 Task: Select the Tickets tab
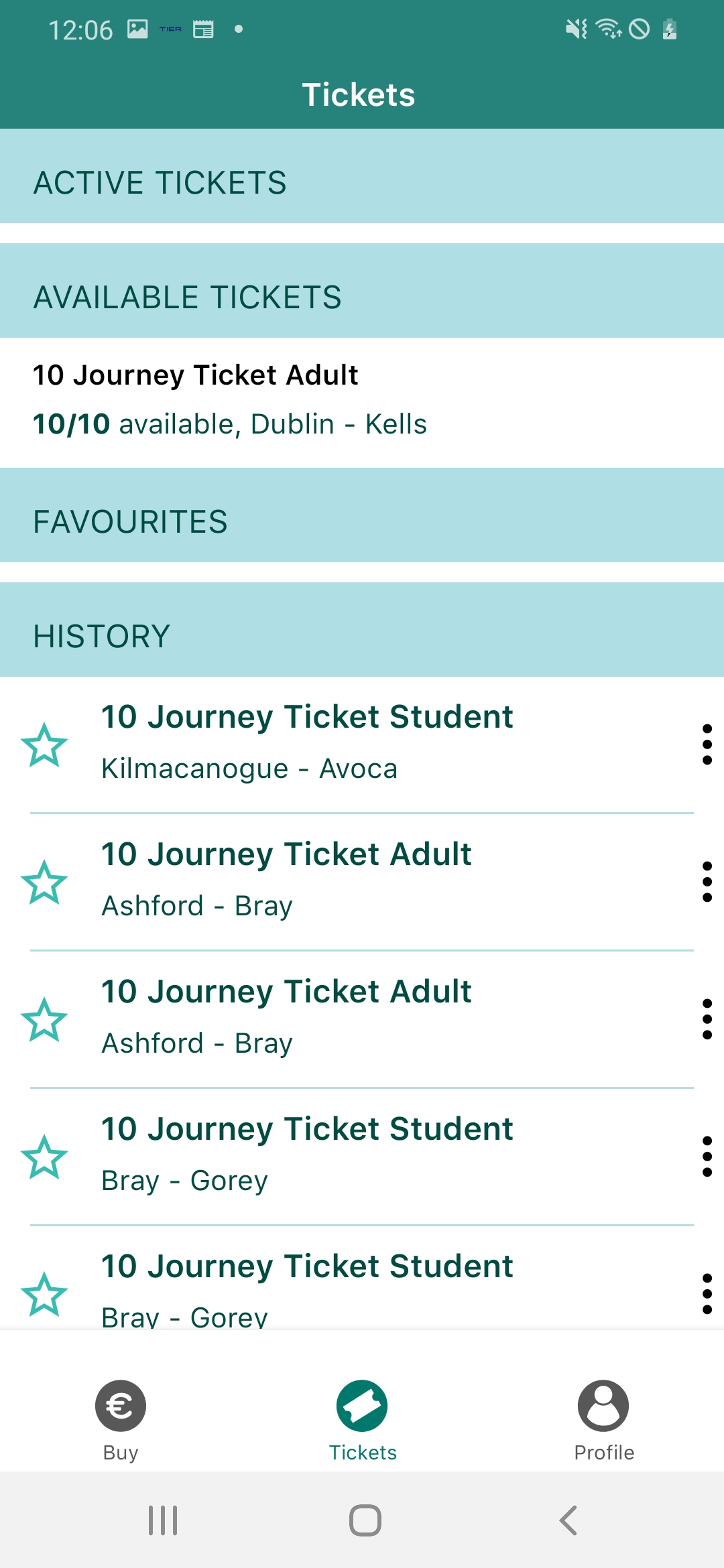(x=362, y=1421)
